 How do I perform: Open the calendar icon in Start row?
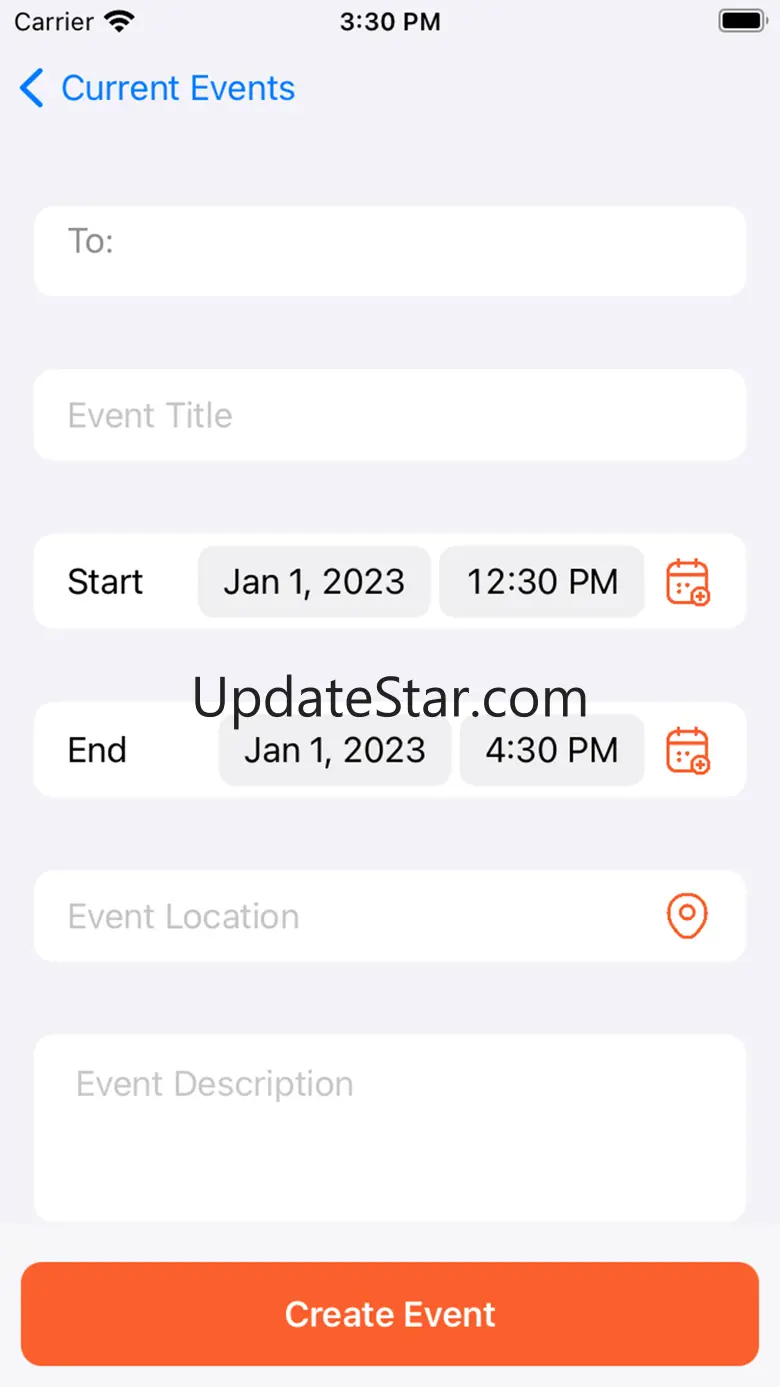click(688, 581)
